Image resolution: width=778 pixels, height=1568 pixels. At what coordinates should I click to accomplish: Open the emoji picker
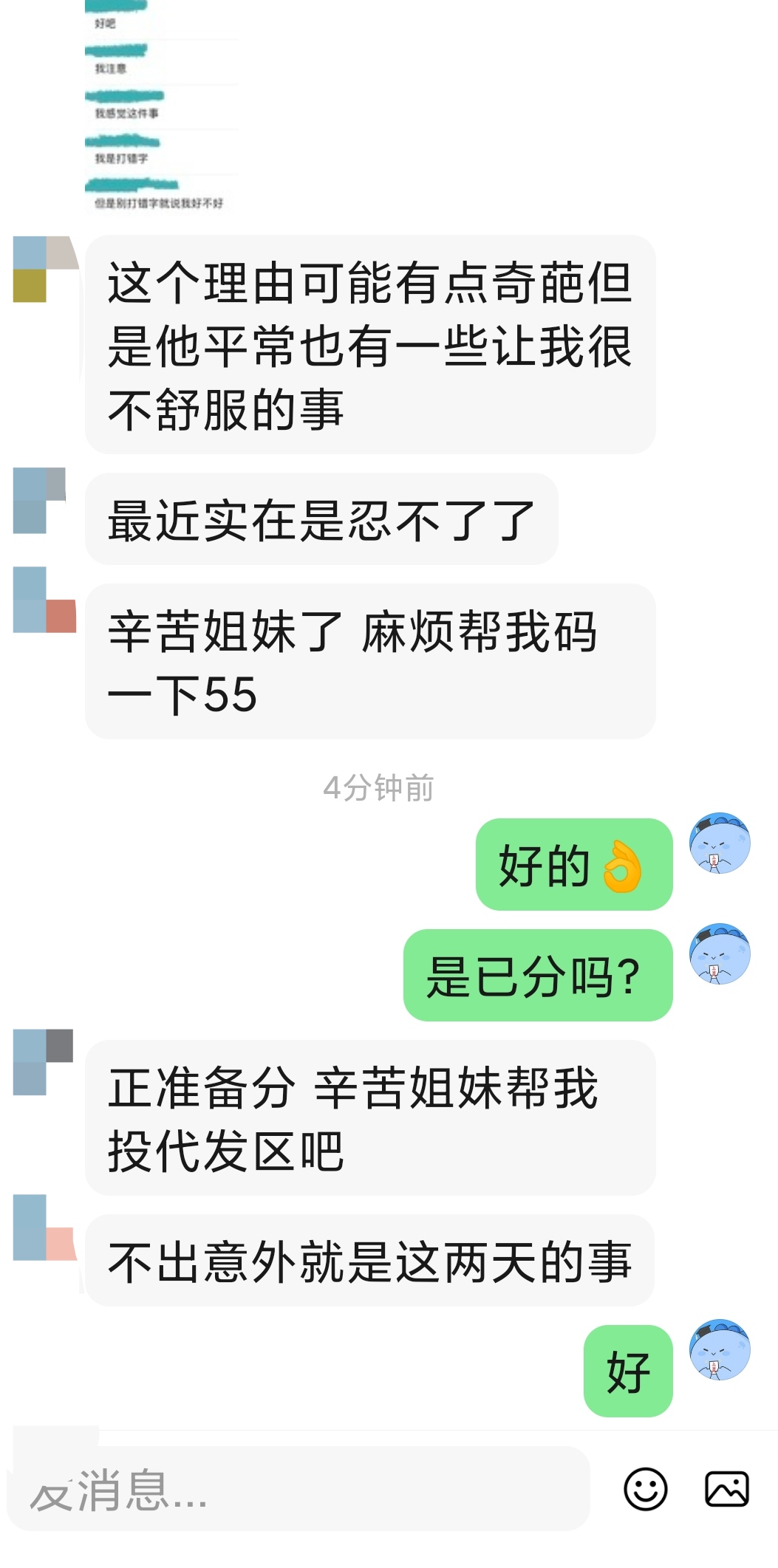click(x=645, y=1488)
